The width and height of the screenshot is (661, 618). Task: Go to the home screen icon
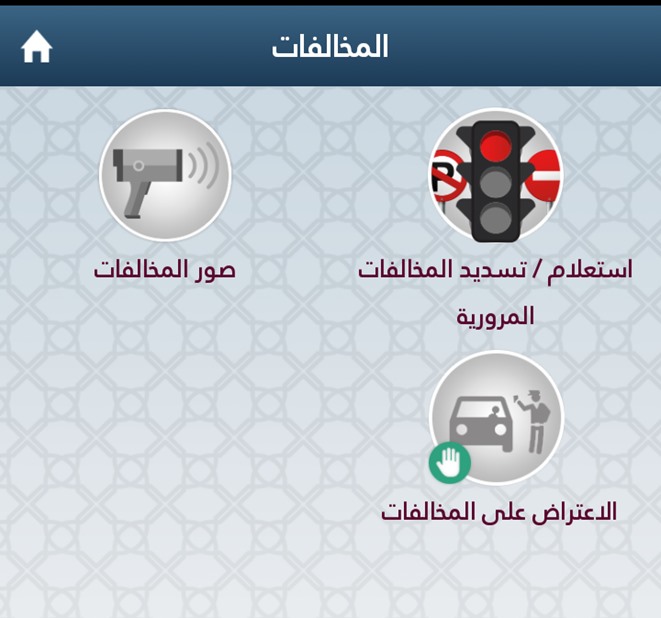point(36,47)
